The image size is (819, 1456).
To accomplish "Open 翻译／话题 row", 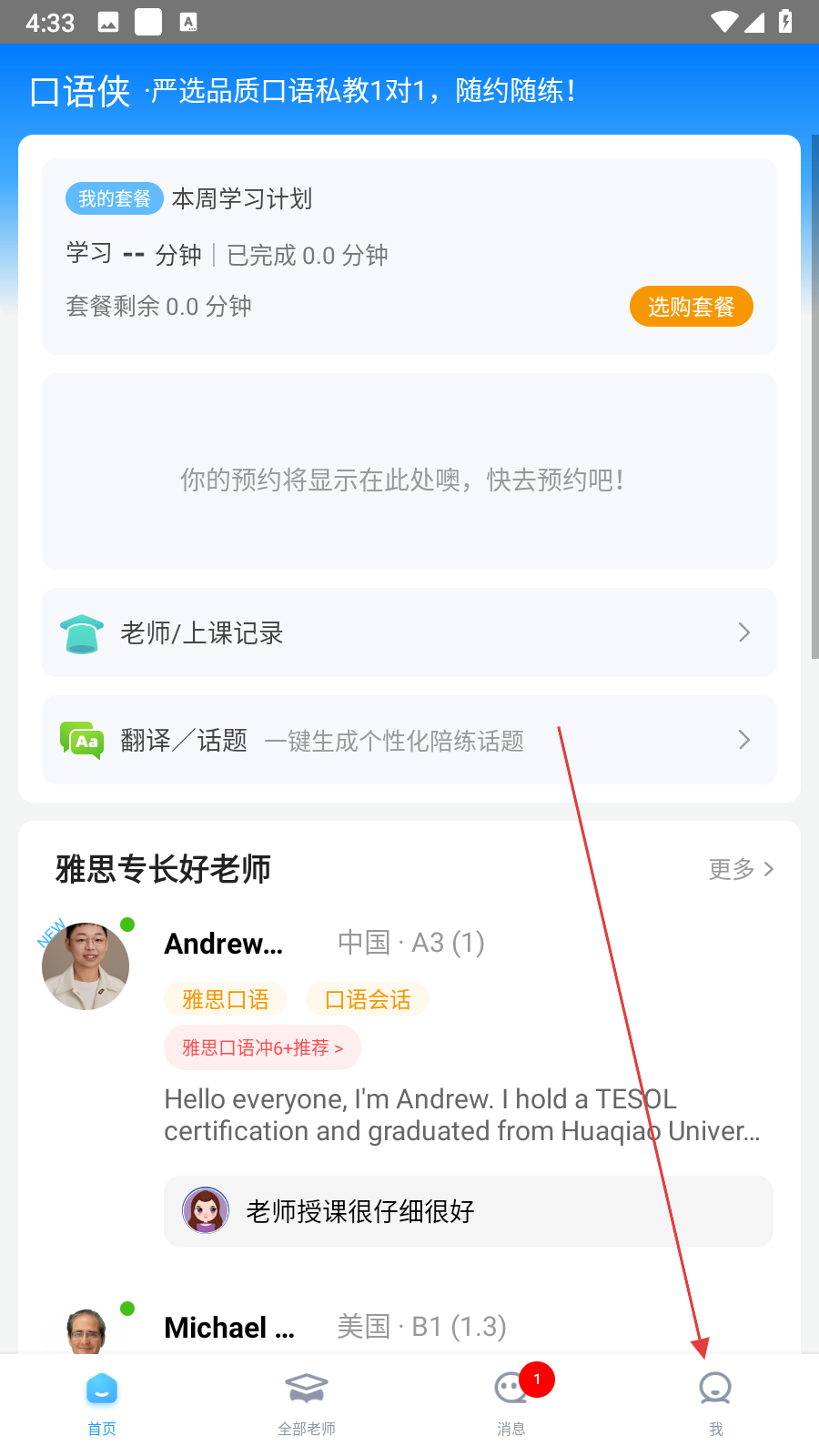I will click(409, 740).
